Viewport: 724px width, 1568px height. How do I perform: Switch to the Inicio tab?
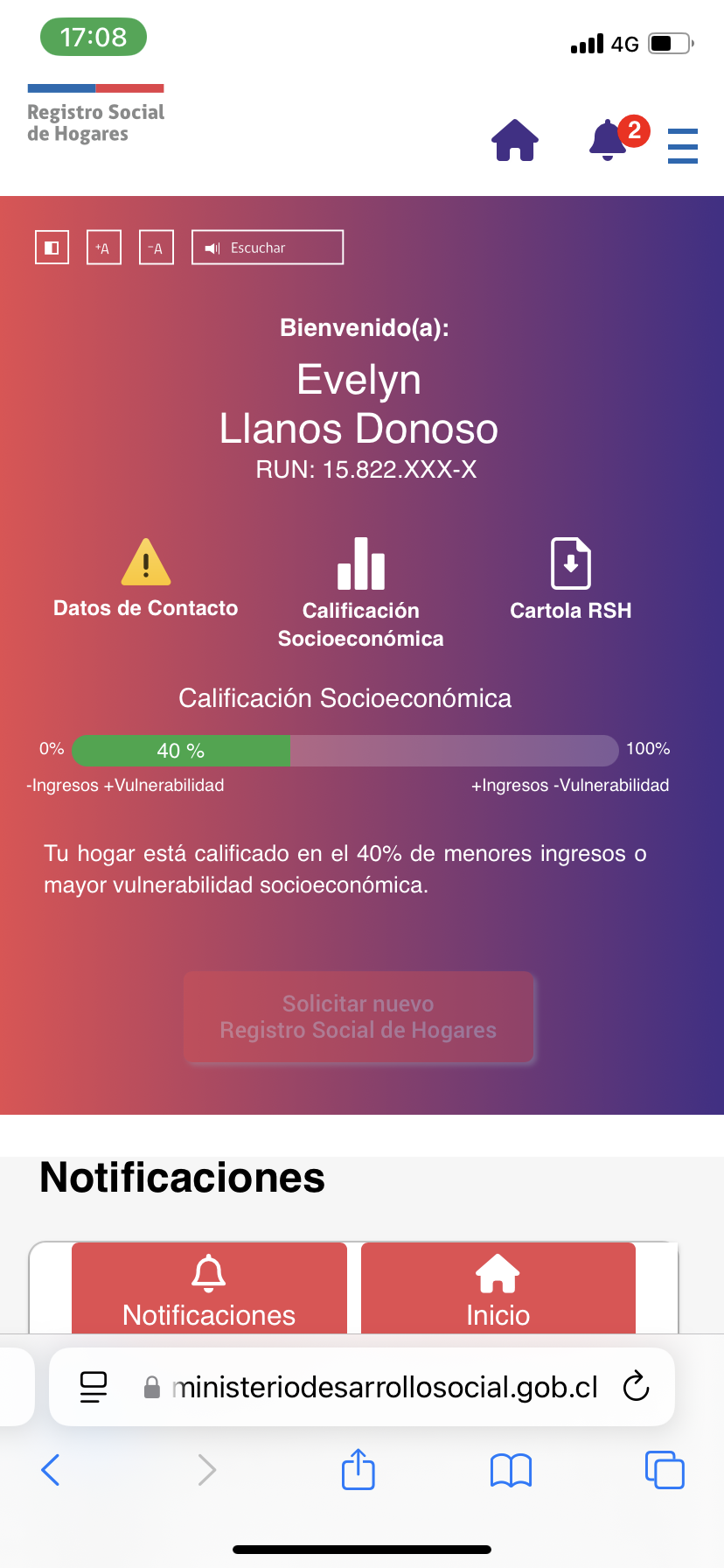tap(498, 1290)
